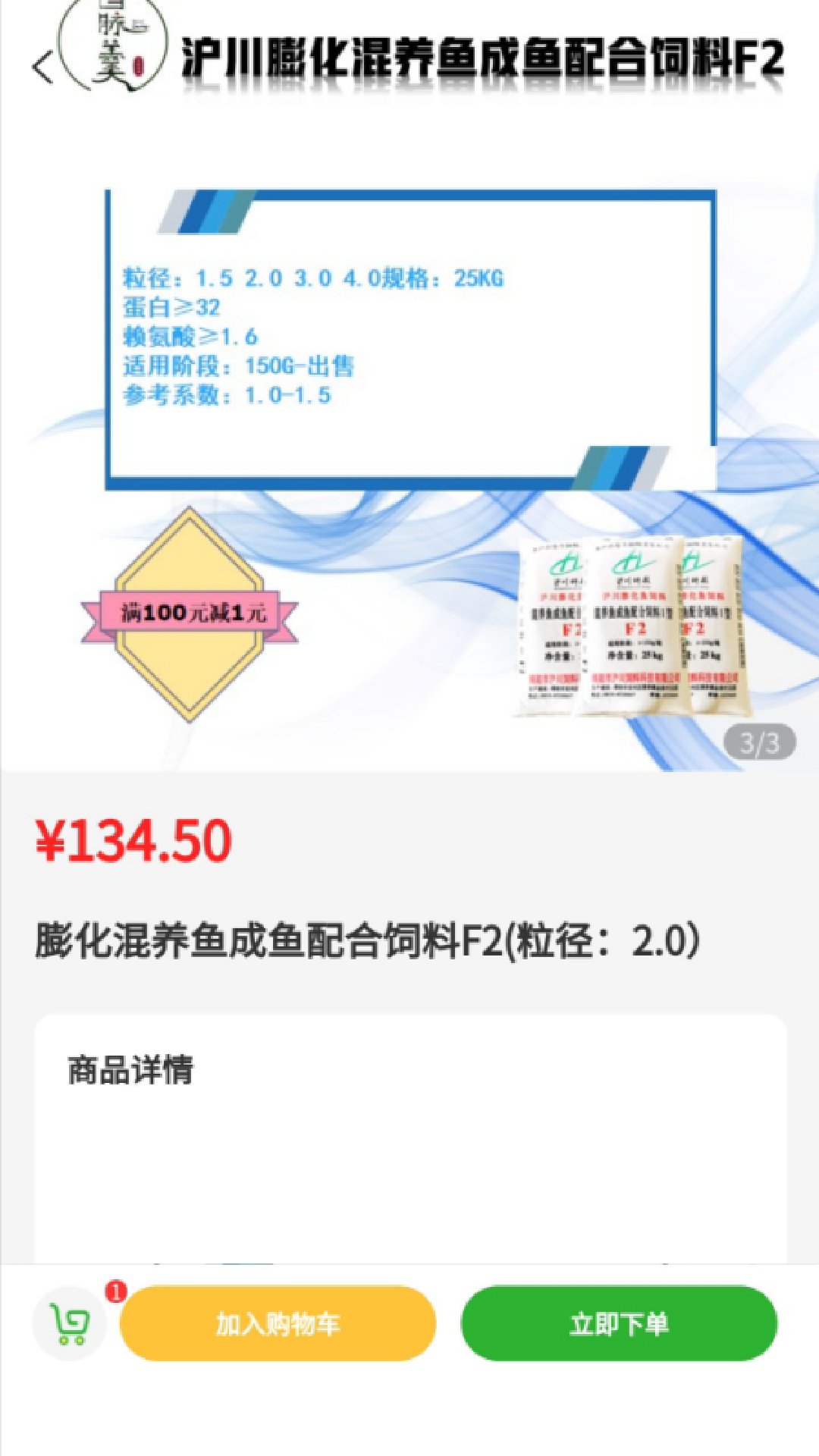Tap 加入购物车 to add to cart
The width and height of the screenshot is (819, 1456).
[x=278, y=1323]
